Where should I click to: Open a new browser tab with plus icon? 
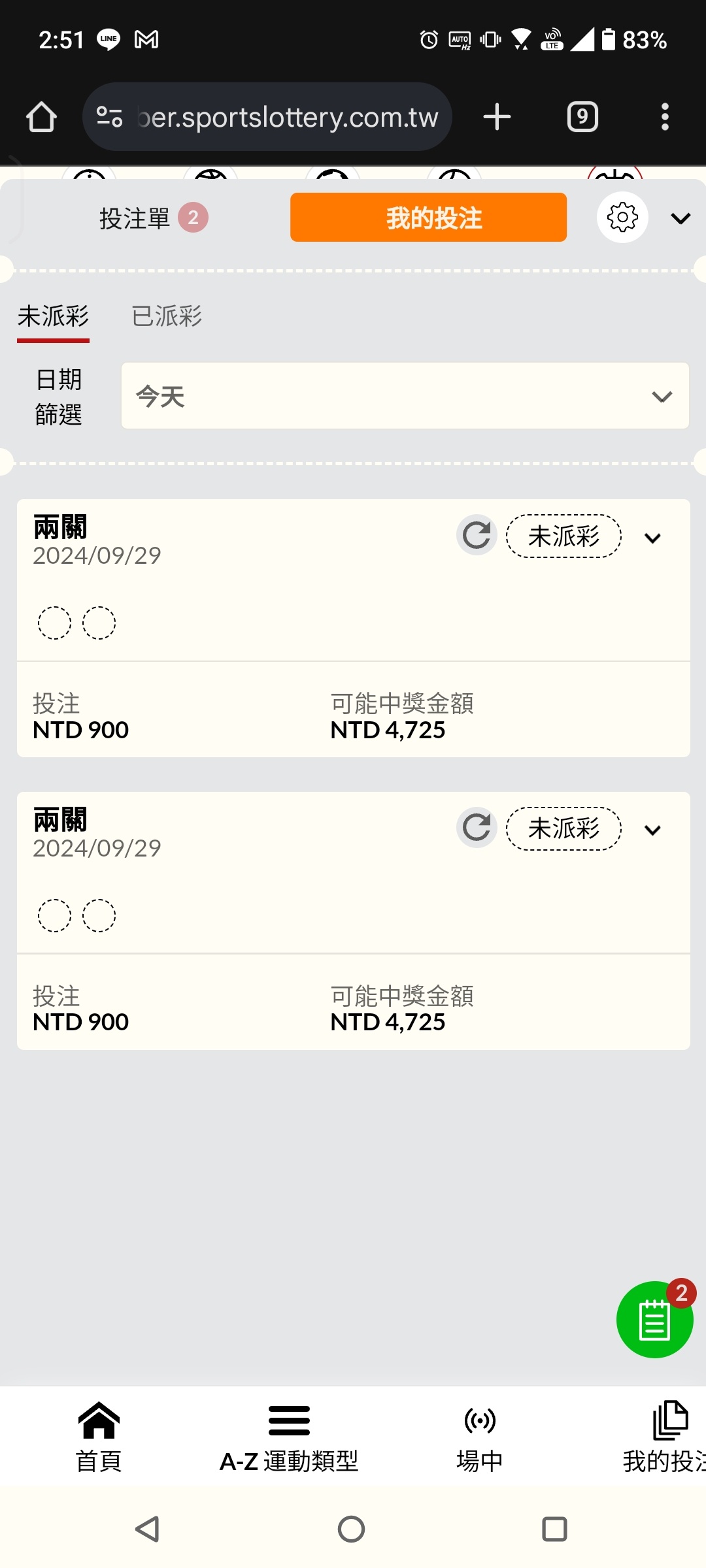pyautogui.click(x=497, y=117)
